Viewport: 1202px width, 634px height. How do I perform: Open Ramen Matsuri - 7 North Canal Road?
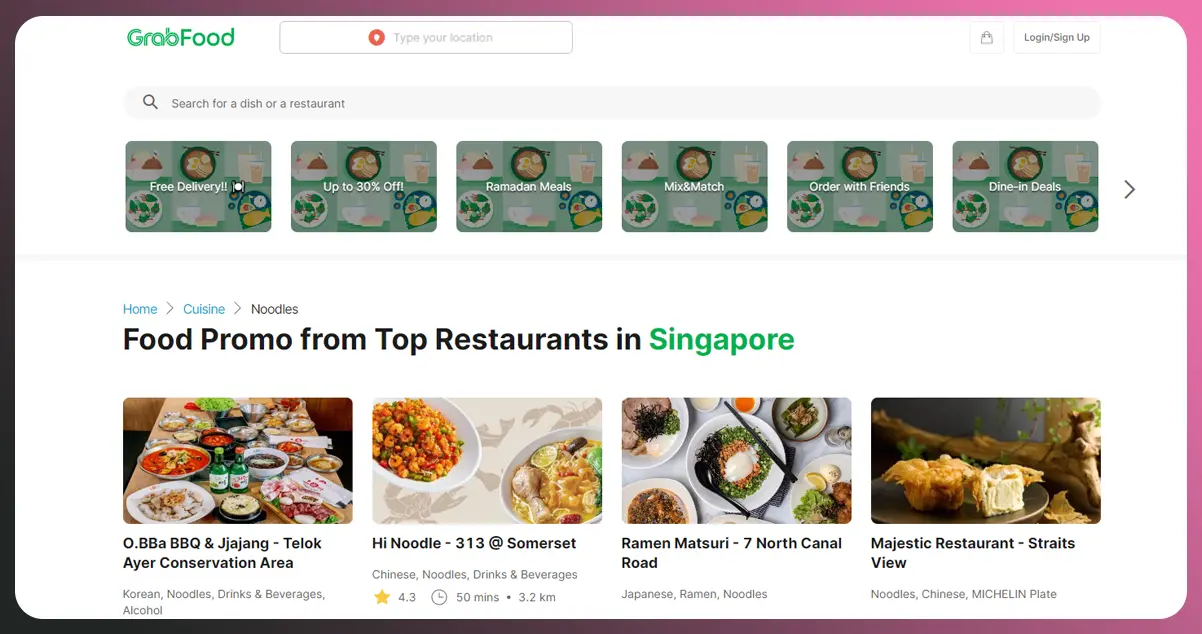(736, 461)
